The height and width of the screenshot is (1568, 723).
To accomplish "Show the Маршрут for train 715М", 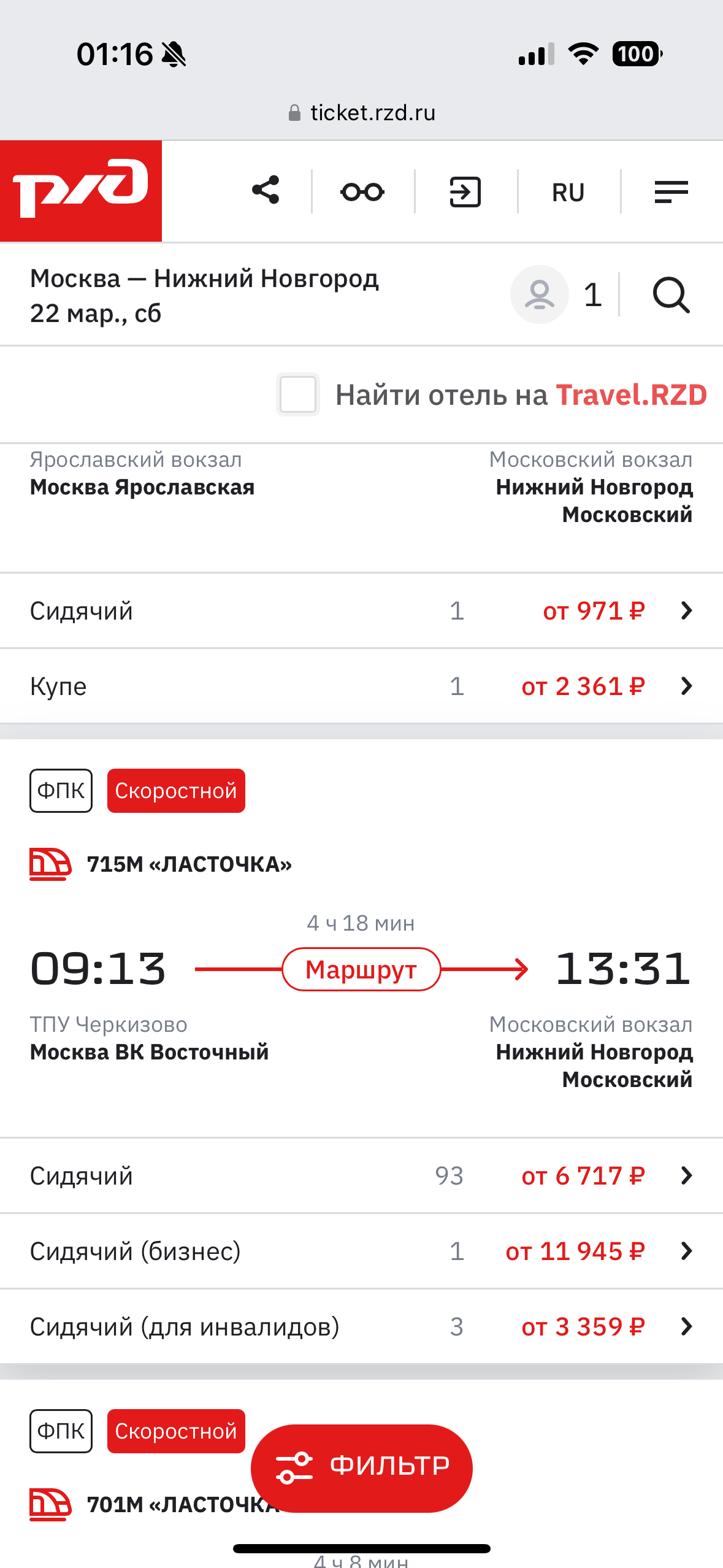I will point(361,969).
